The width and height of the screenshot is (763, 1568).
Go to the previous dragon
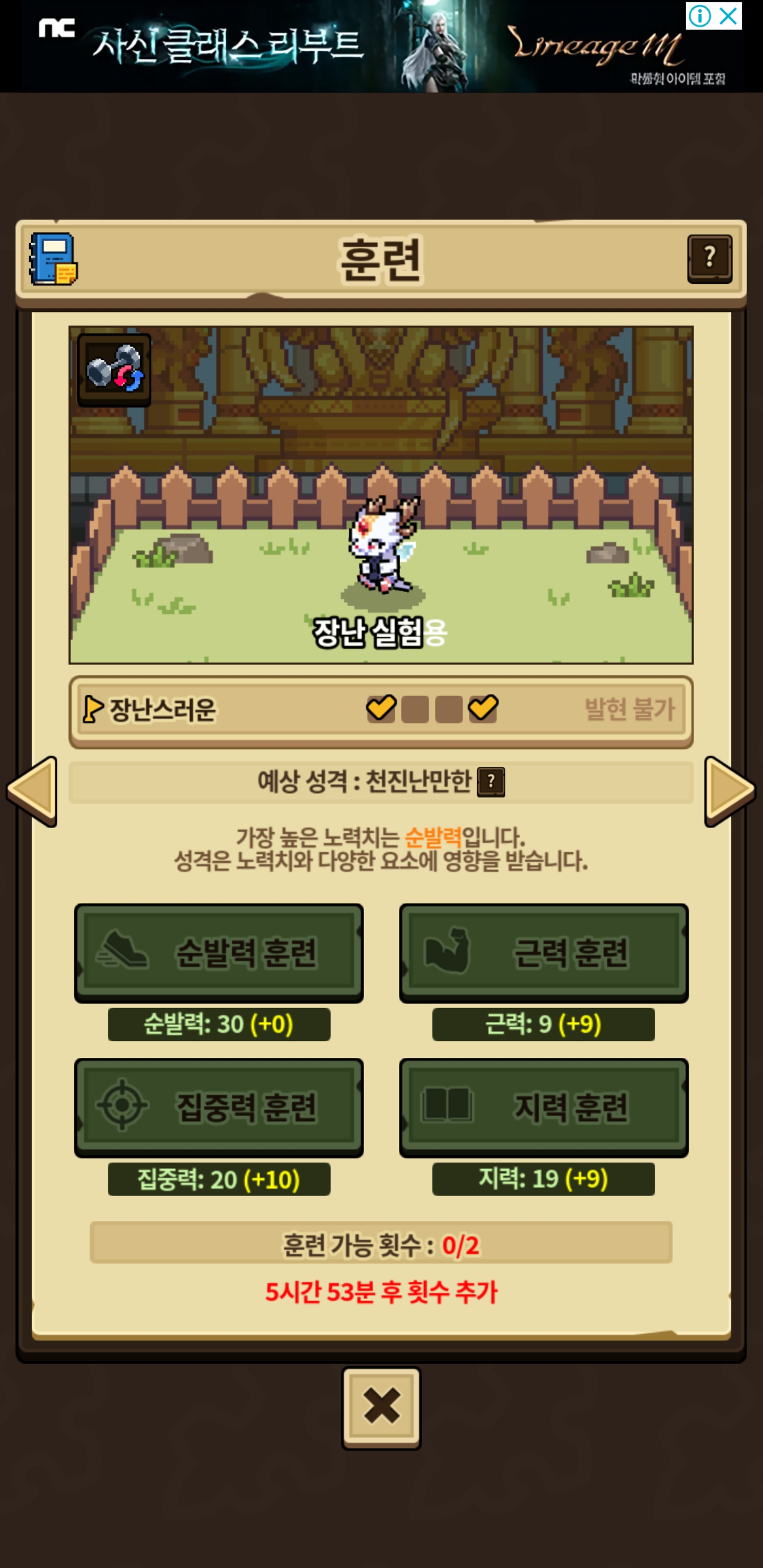tap(32, 791)
